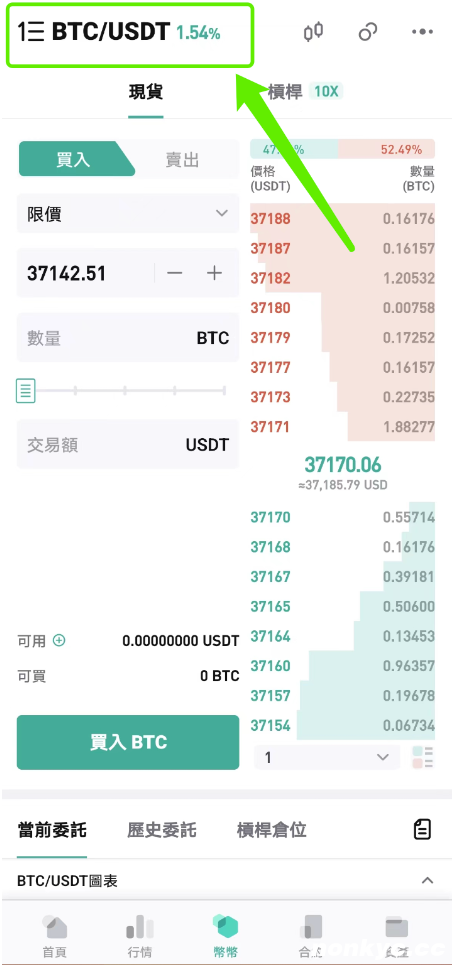This screenshot has height=965, width=455.
Task: Focus the 交易額 USDT field
Action: point(128,444)
